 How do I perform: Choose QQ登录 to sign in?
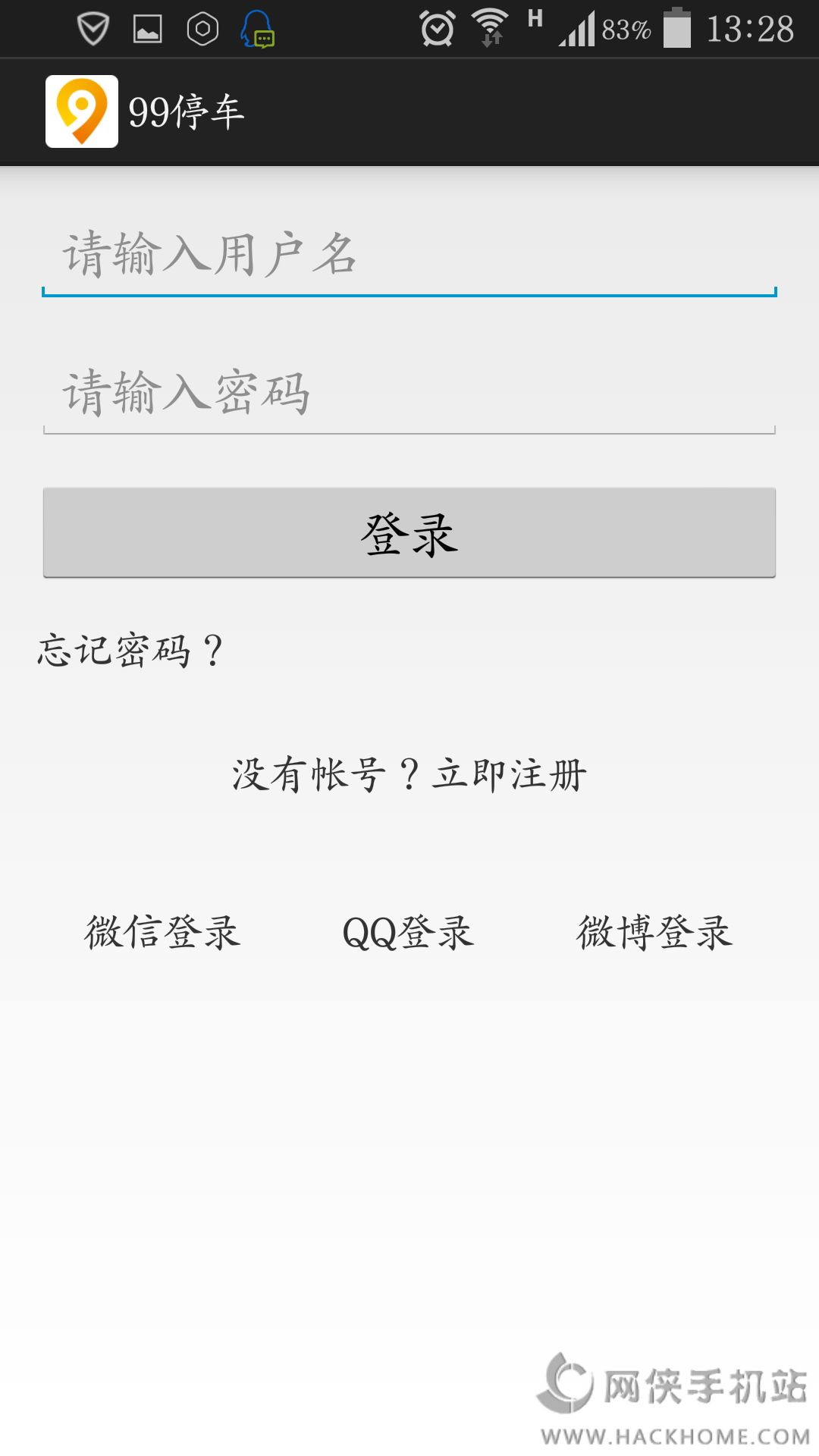point(409,932)
